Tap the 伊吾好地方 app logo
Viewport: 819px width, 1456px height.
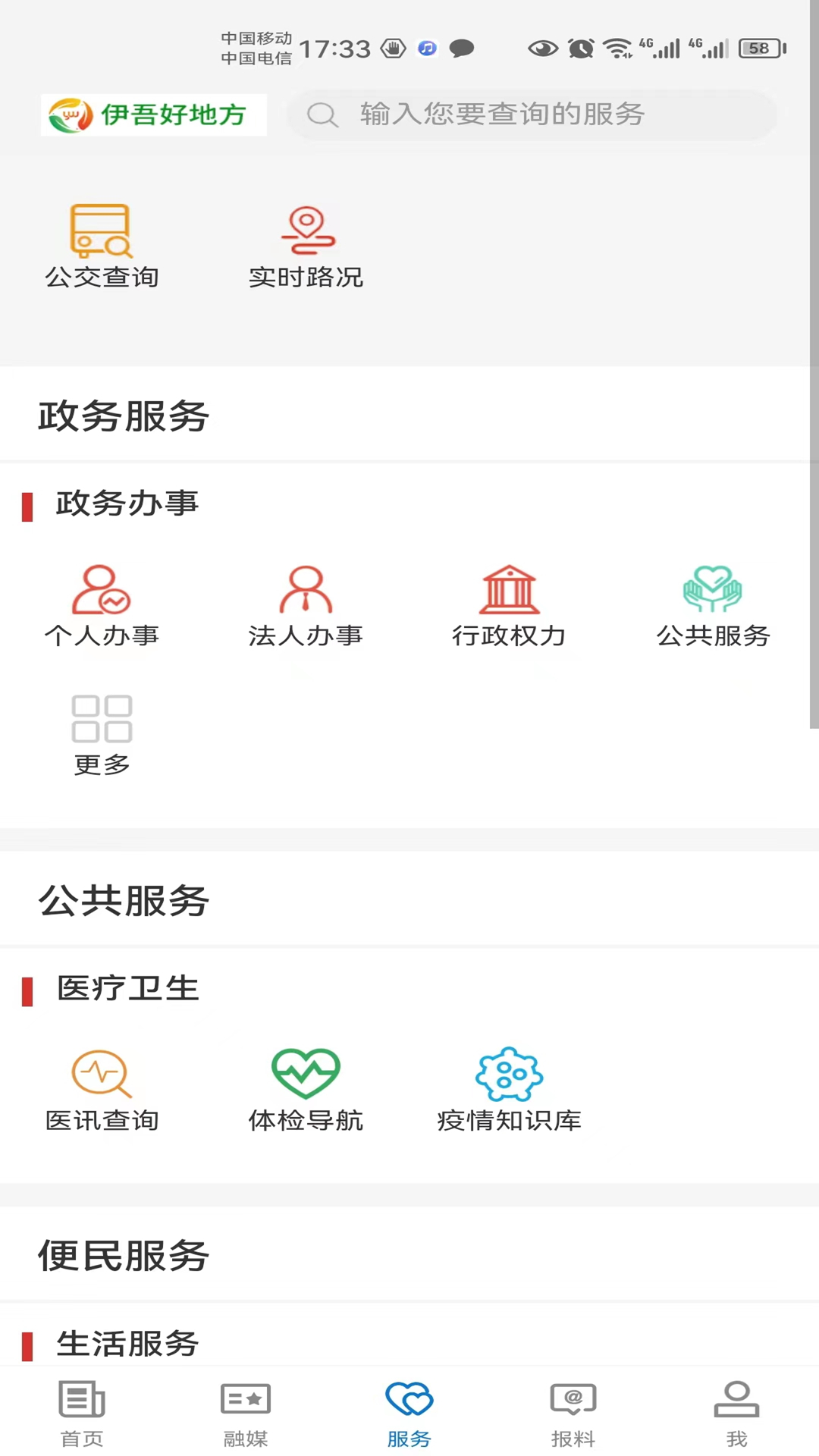(154, 115)
